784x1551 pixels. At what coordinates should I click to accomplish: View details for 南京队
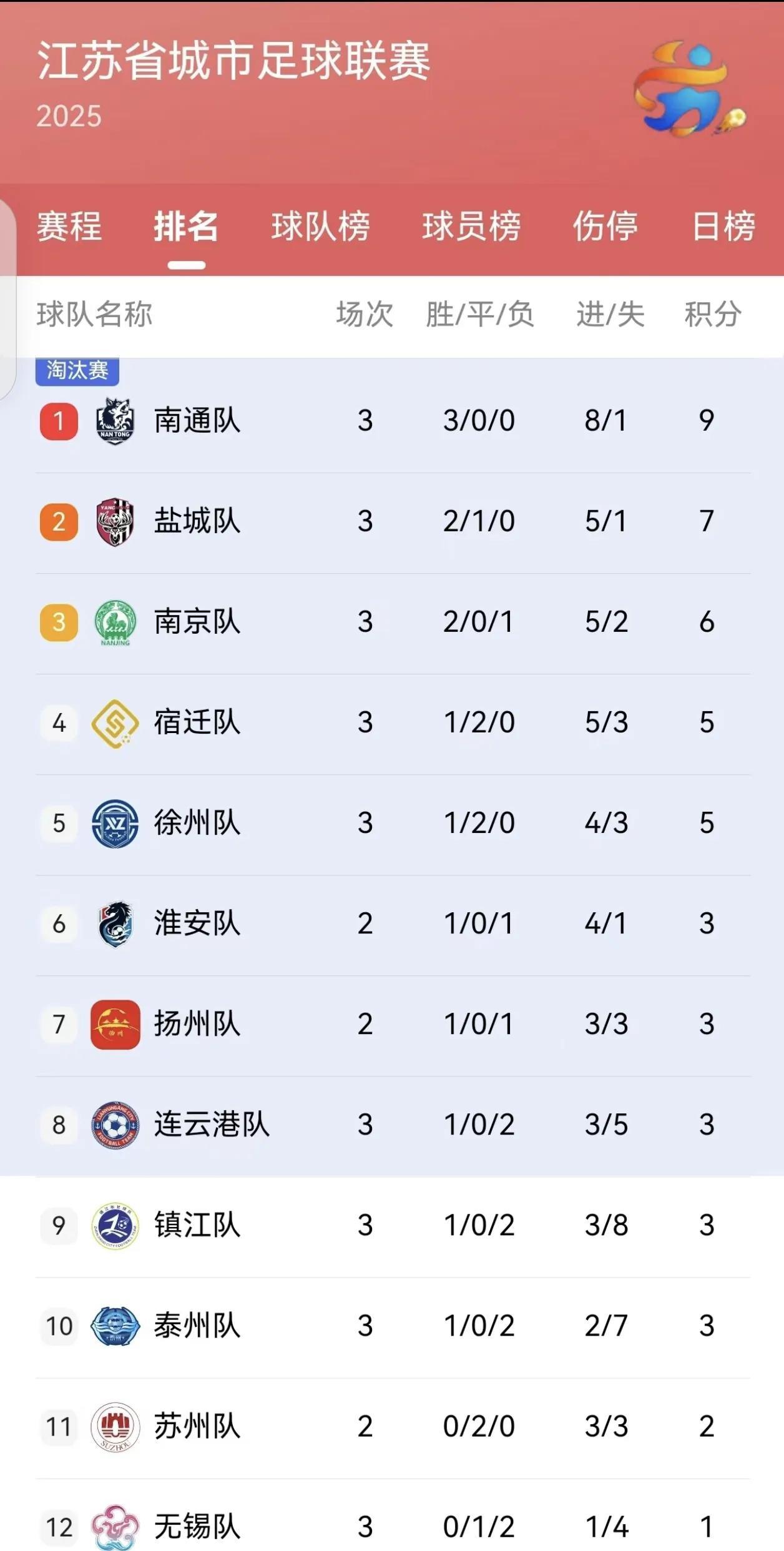197,622
